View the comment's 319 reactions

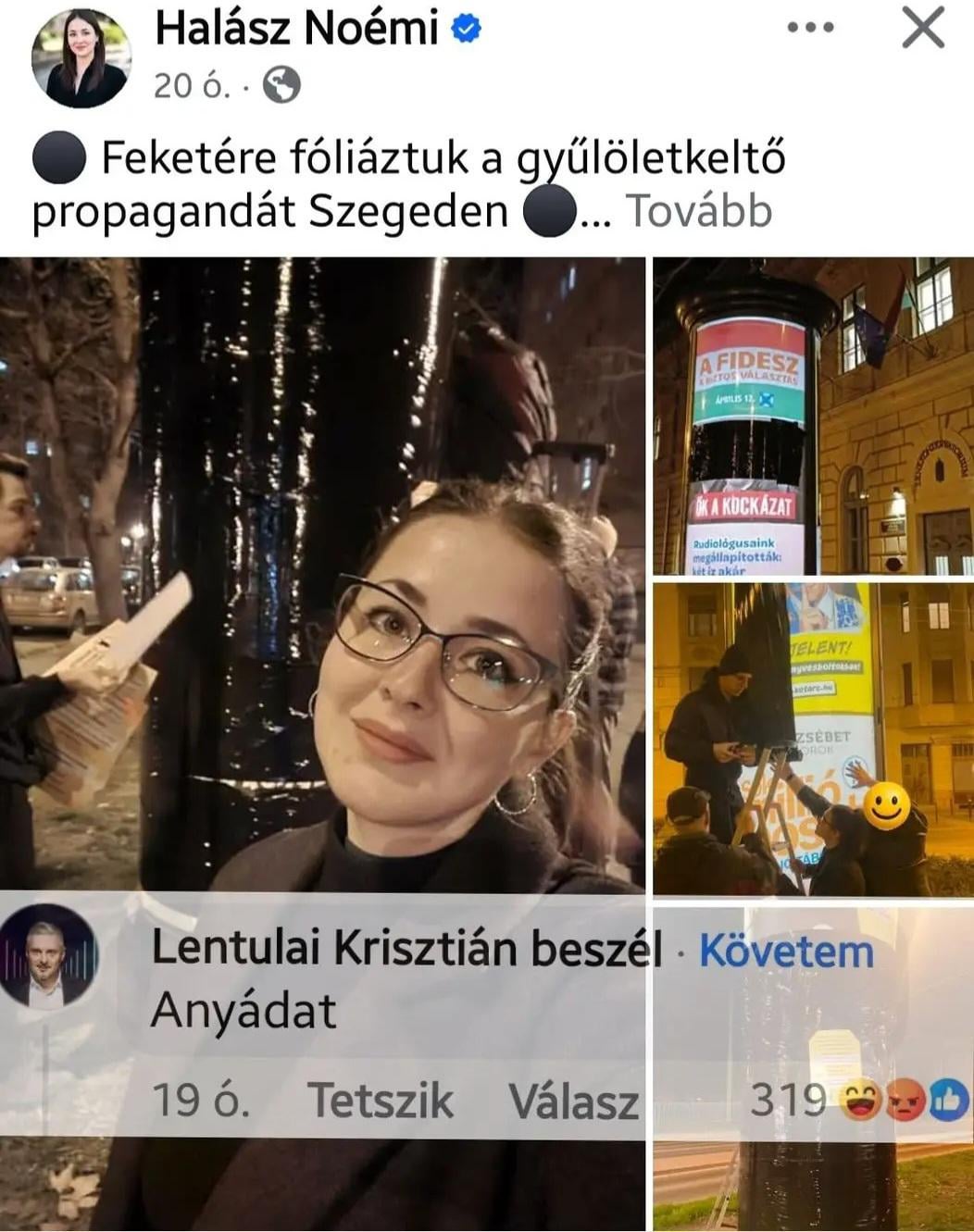[857, 1101]
